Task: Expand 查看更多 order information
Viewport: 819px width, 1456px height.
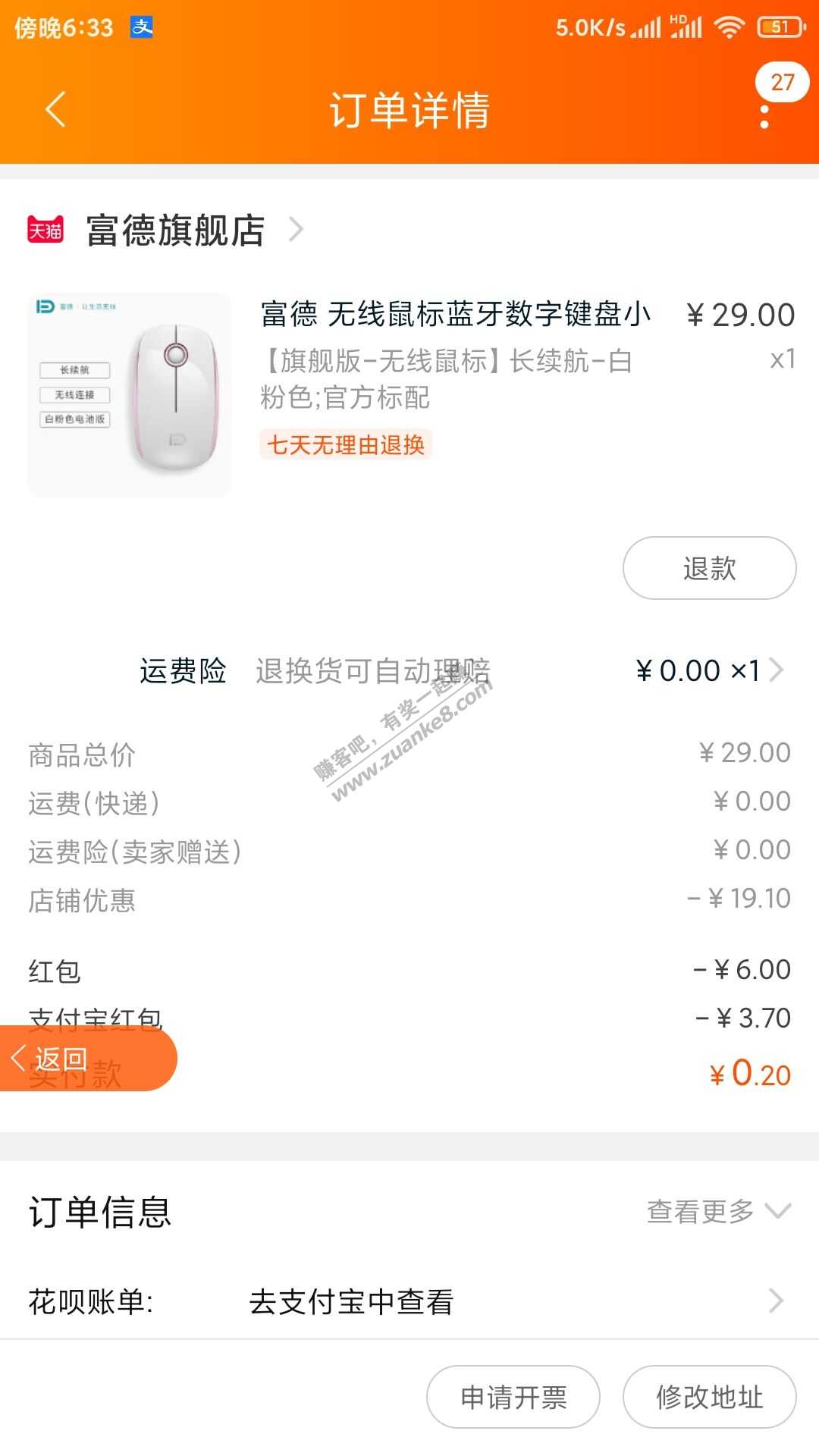Action: click(717, 1211)
